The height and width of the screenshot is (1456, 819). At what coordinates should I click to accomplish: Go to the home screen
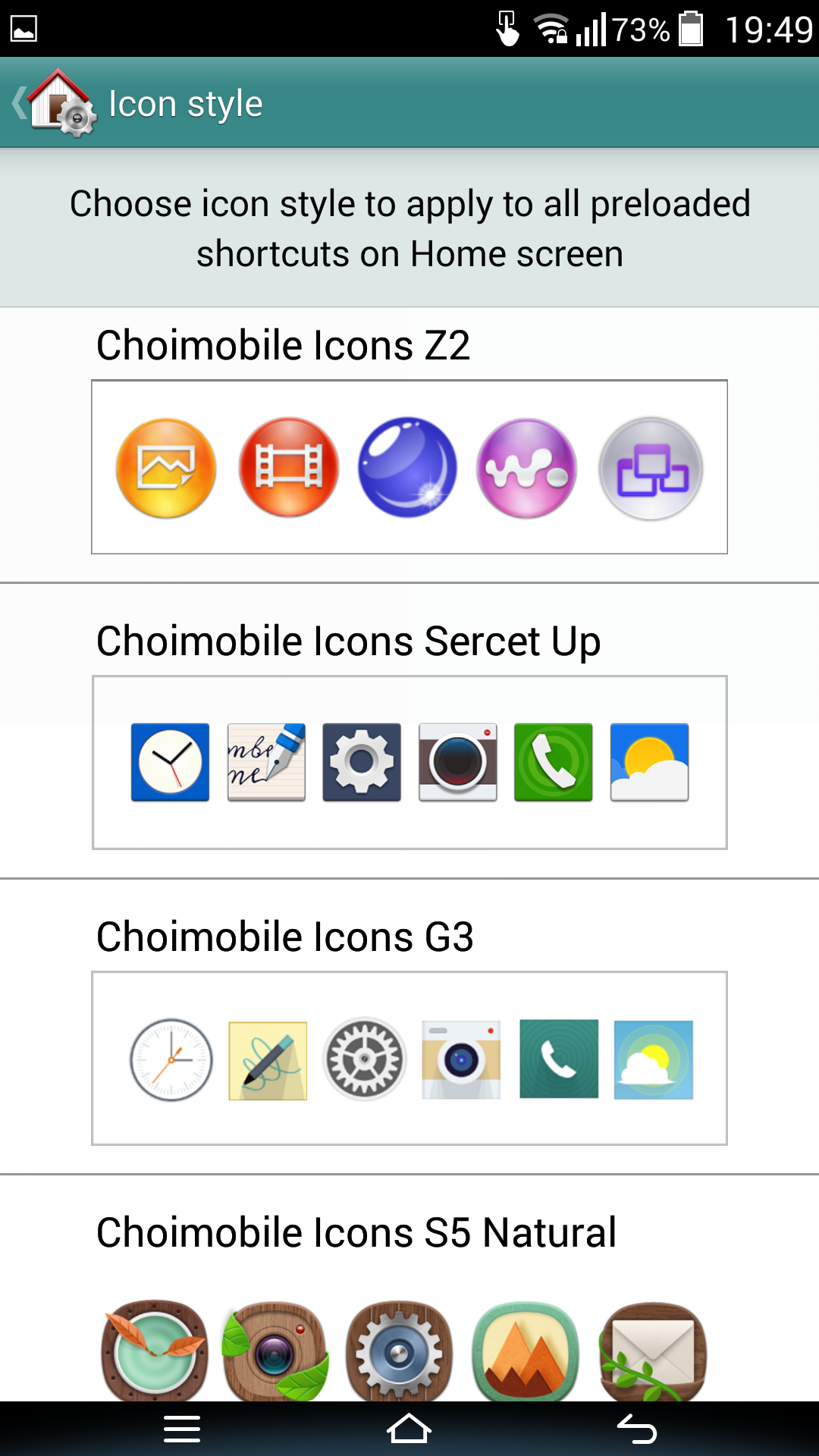(409, 1429)
